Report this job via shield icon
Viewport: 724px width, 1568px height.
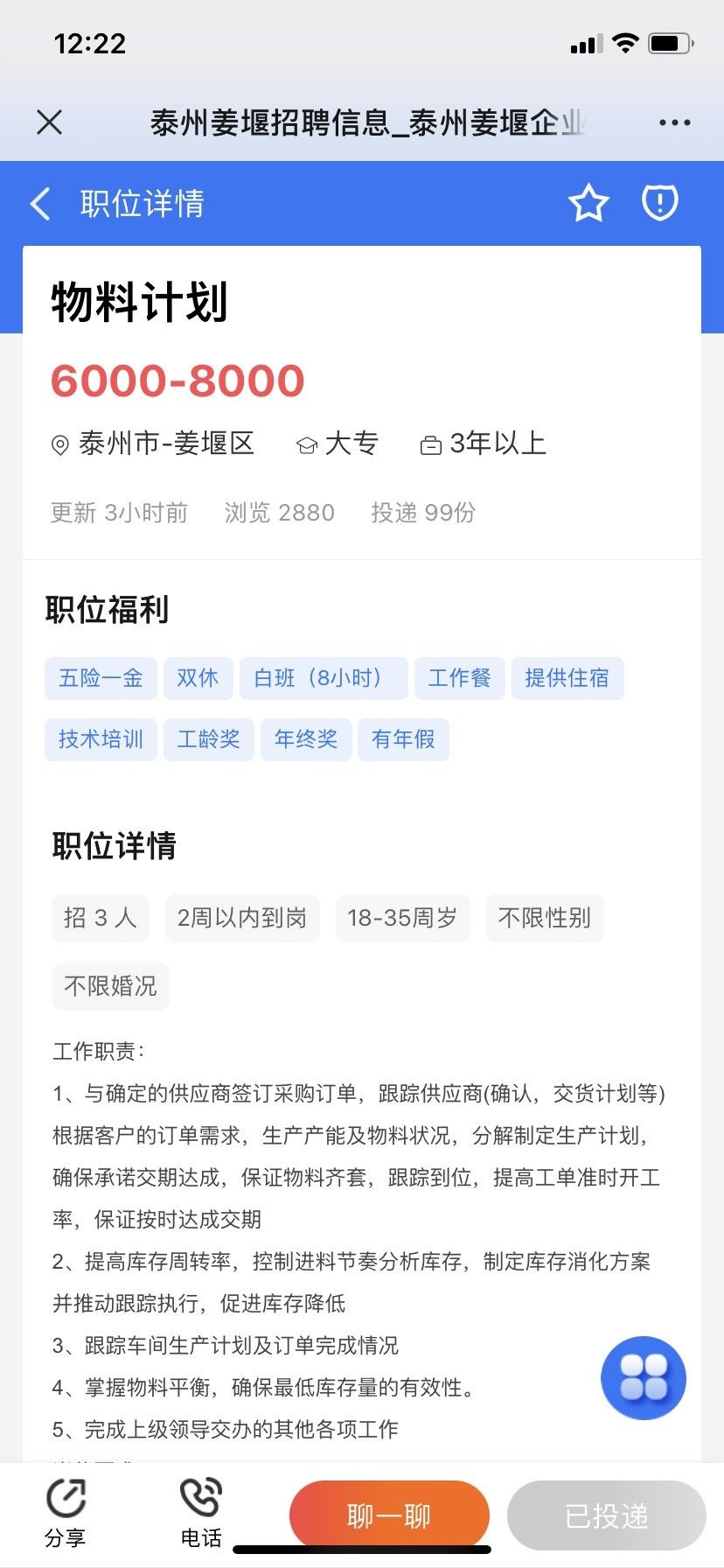click(x=660, y=203)
